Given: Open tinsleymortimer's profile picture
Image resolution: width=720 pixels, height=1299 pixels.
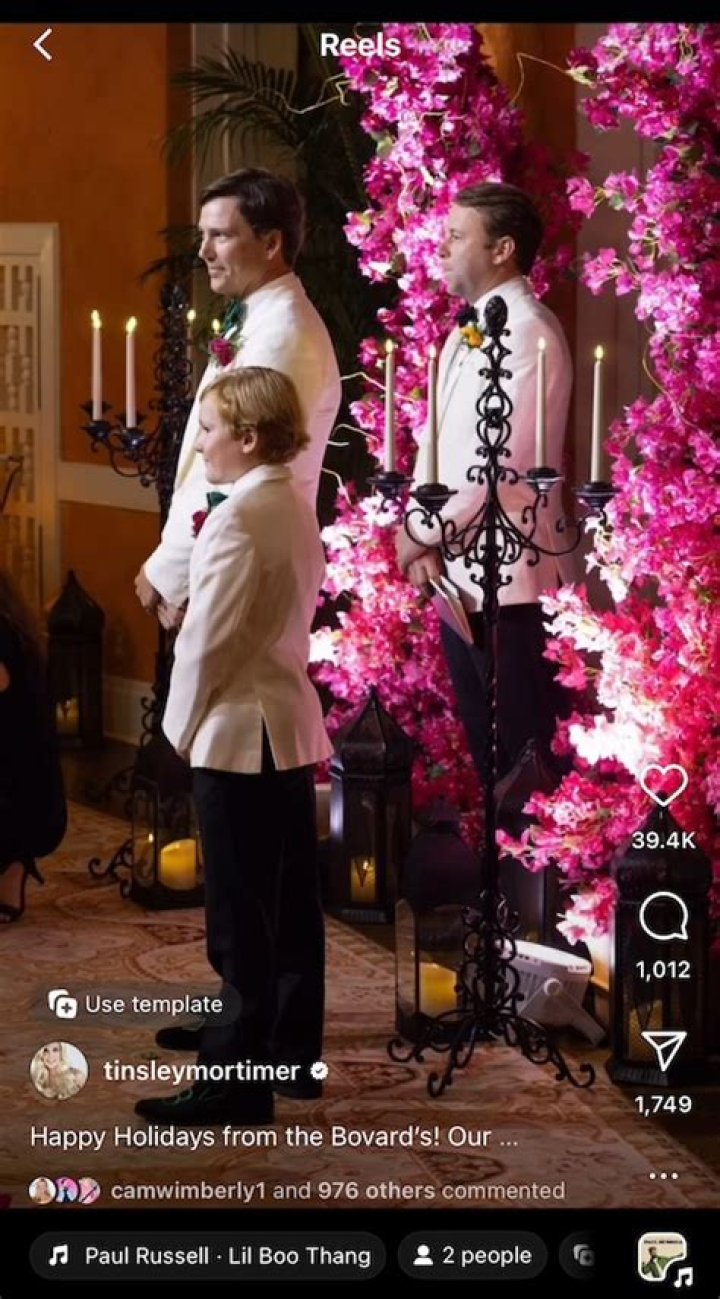Looking at the screenshot, I should (58, 1071).
